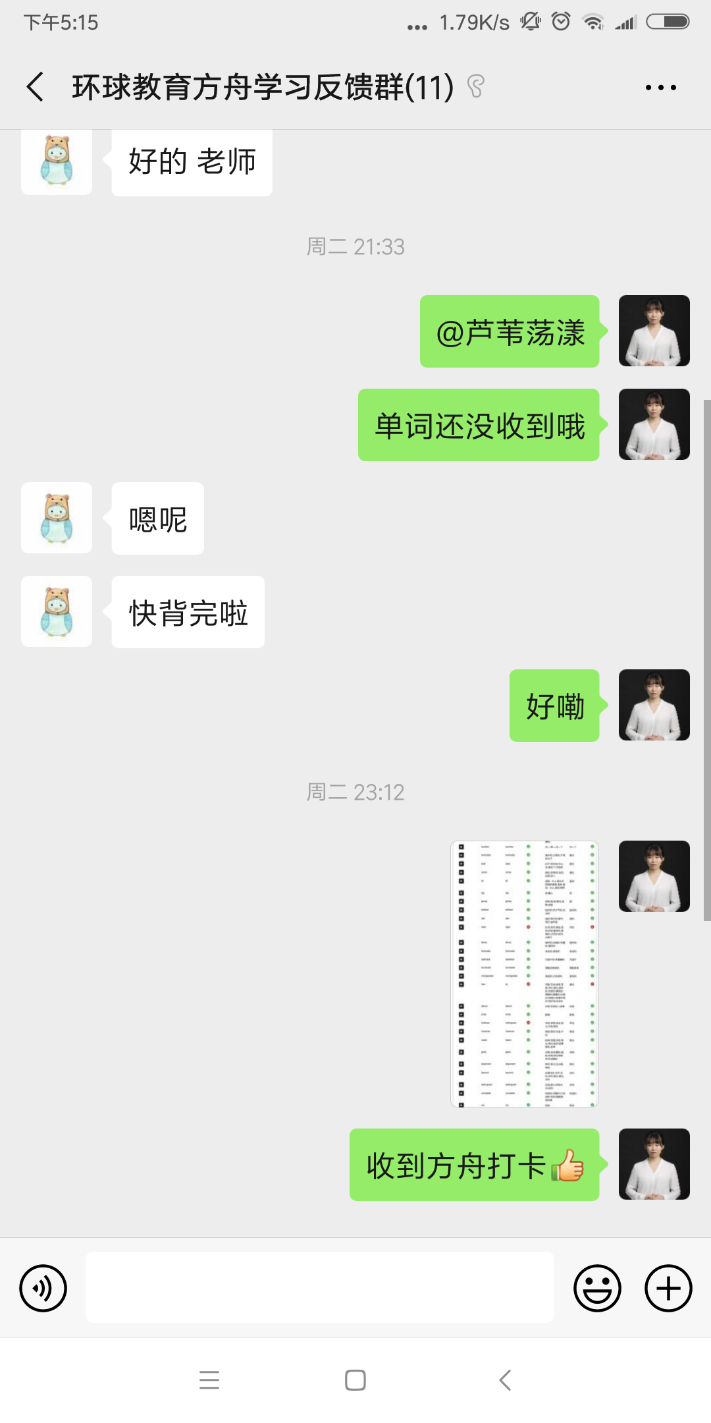Open the emoji sticker panel
Viewport: 711px width, 1423px height.
(x=597, y=1288)
